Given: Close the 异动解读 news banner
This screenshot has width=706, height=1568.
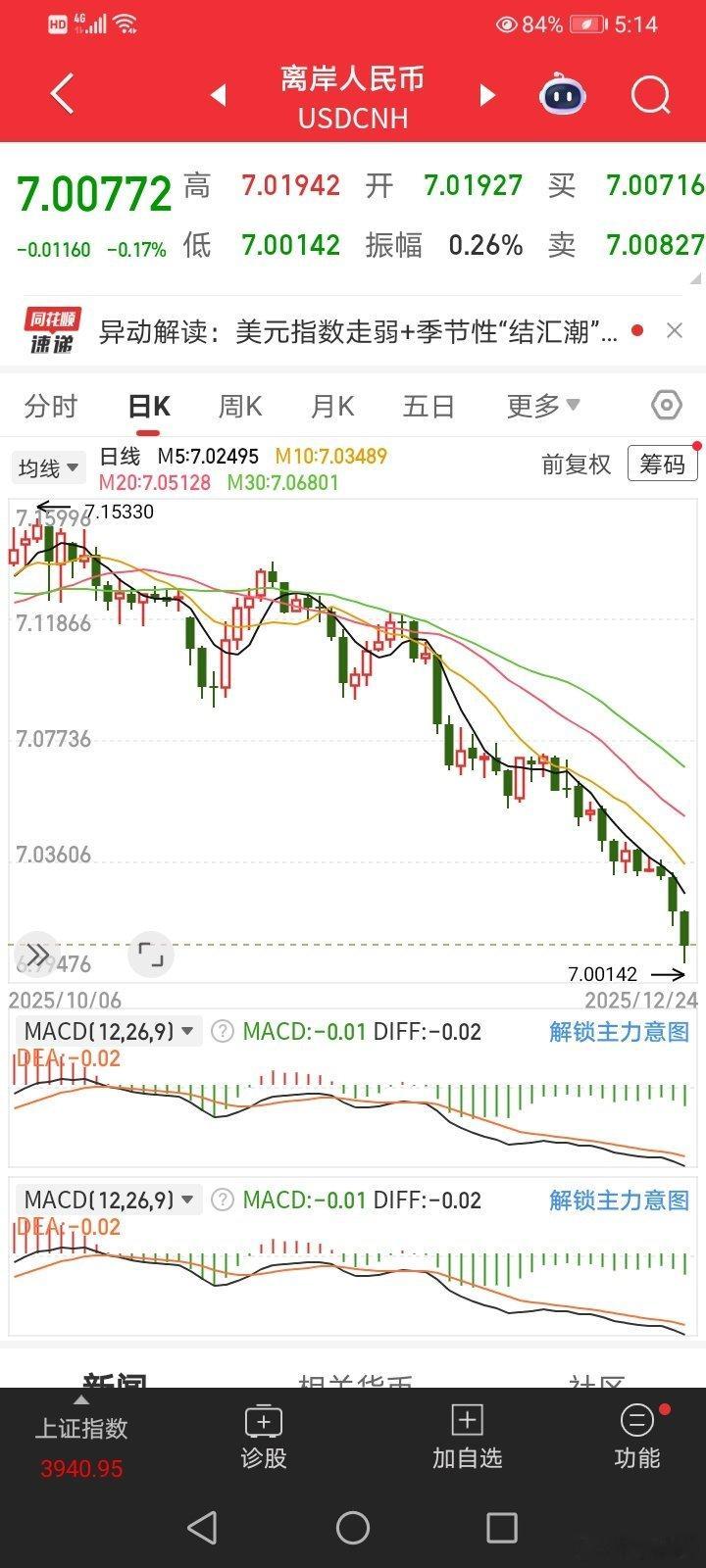Looking at the screenshot, I should 673,331.
